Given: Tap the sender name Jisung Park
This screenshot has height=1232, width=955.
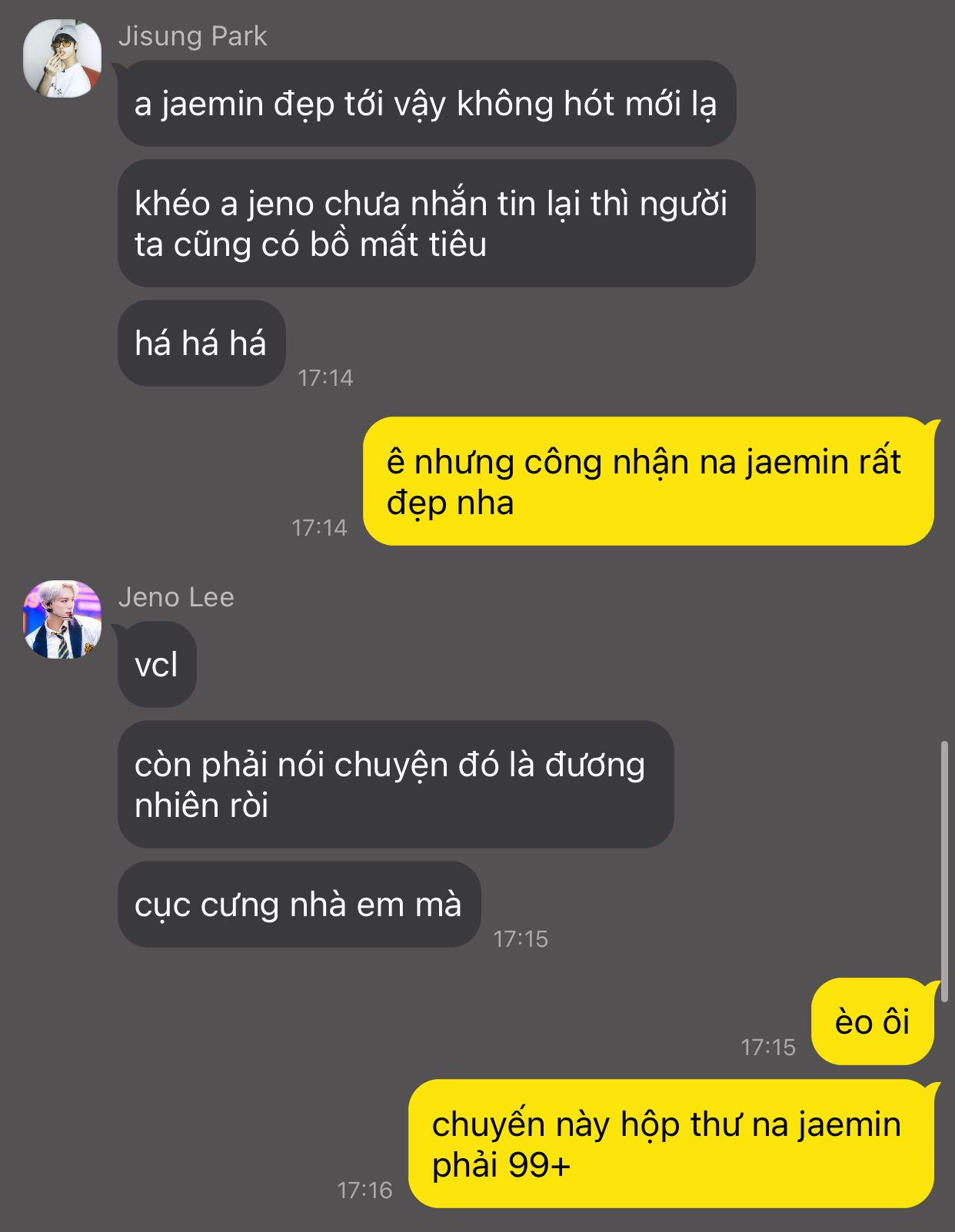Looking at the screenshot, I should 192,36.
